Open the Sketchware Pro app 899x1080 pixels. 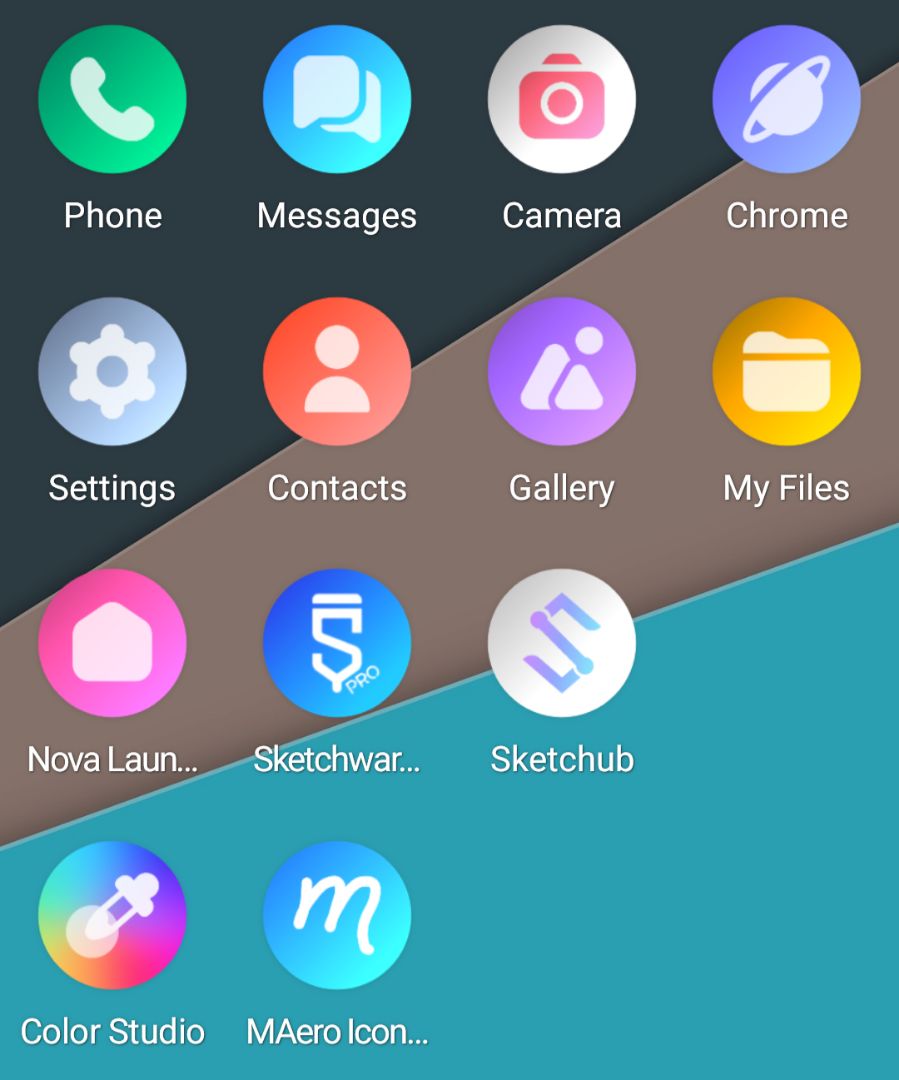point(337,643)
